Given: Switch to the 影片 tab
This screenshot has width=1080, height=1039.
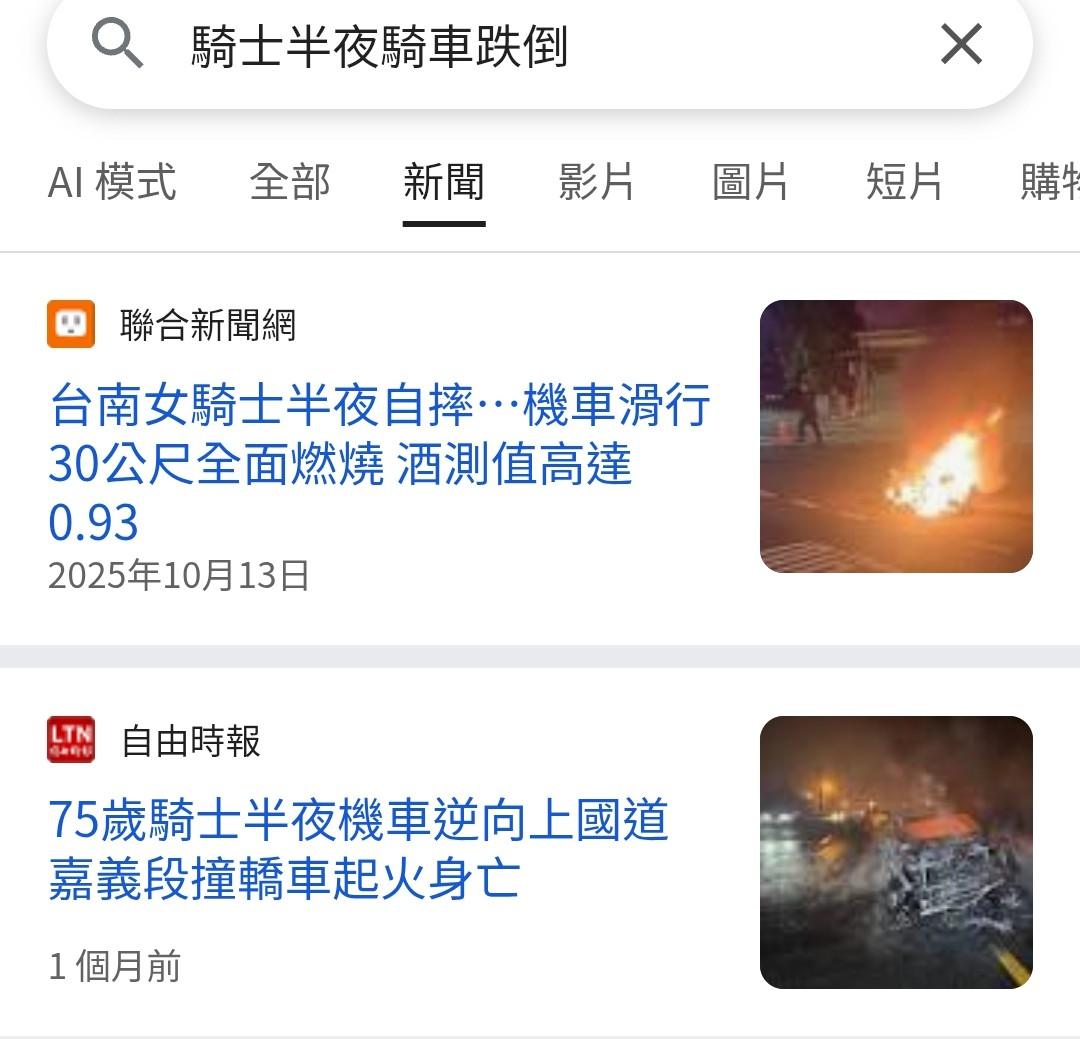Looking at the screenshot, I should 596,183.
